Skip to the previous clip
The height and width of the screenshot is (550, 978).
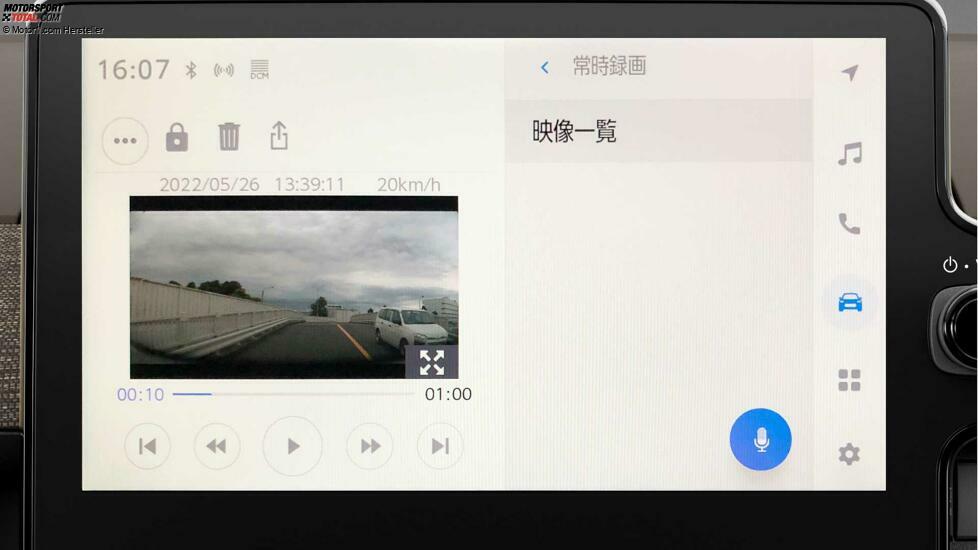147,446
